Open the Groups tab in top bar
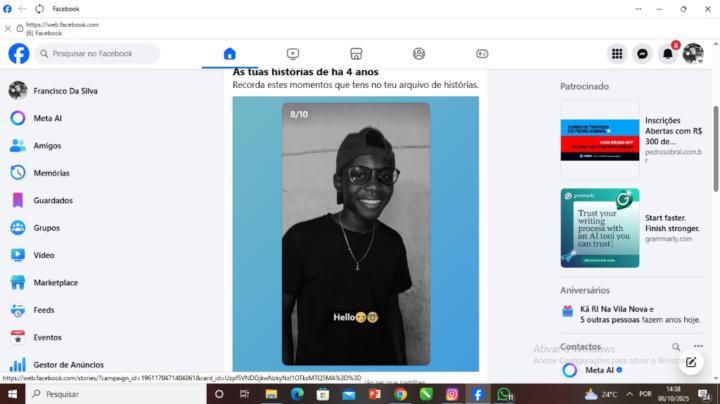720x404 pixels. [419, 54]
